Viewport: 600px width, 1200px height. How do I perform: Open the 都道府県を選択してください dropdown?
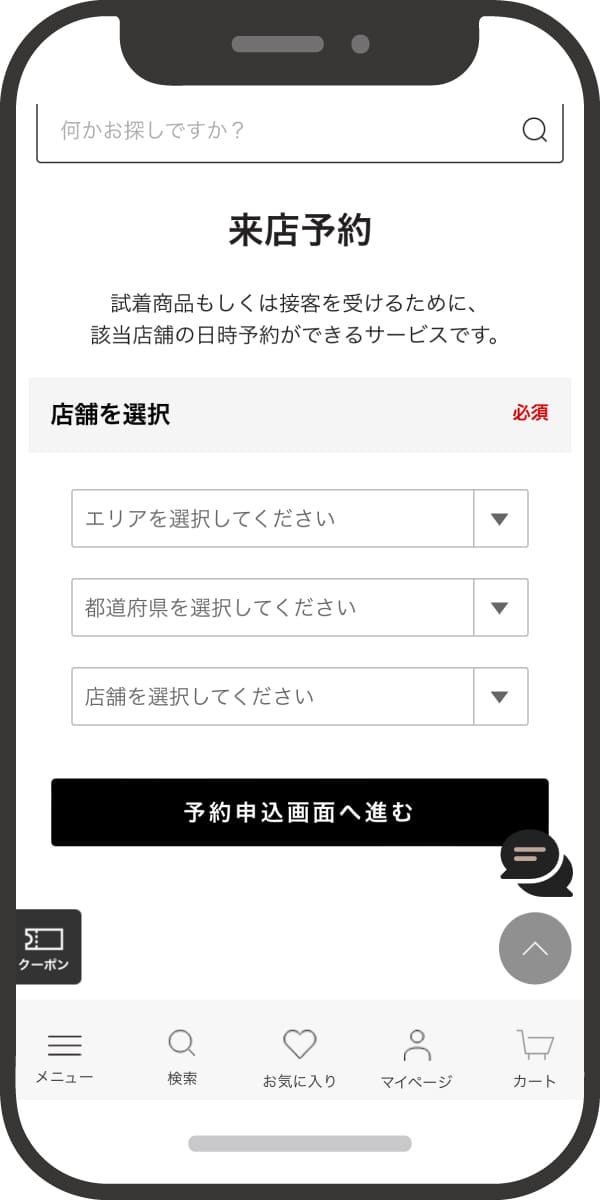point(300,607)
